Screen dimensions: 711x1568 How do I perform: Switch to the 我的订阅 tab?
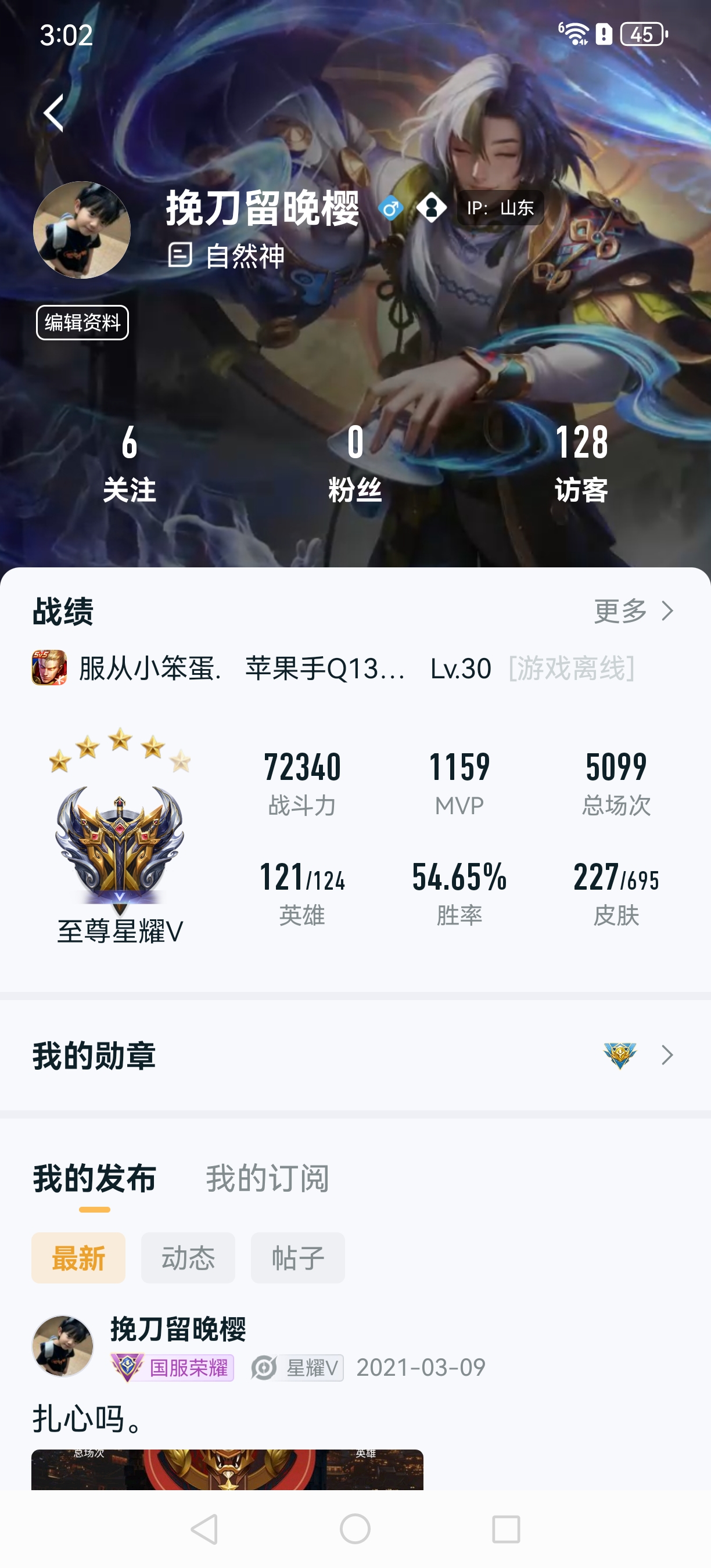[267, 1178]
